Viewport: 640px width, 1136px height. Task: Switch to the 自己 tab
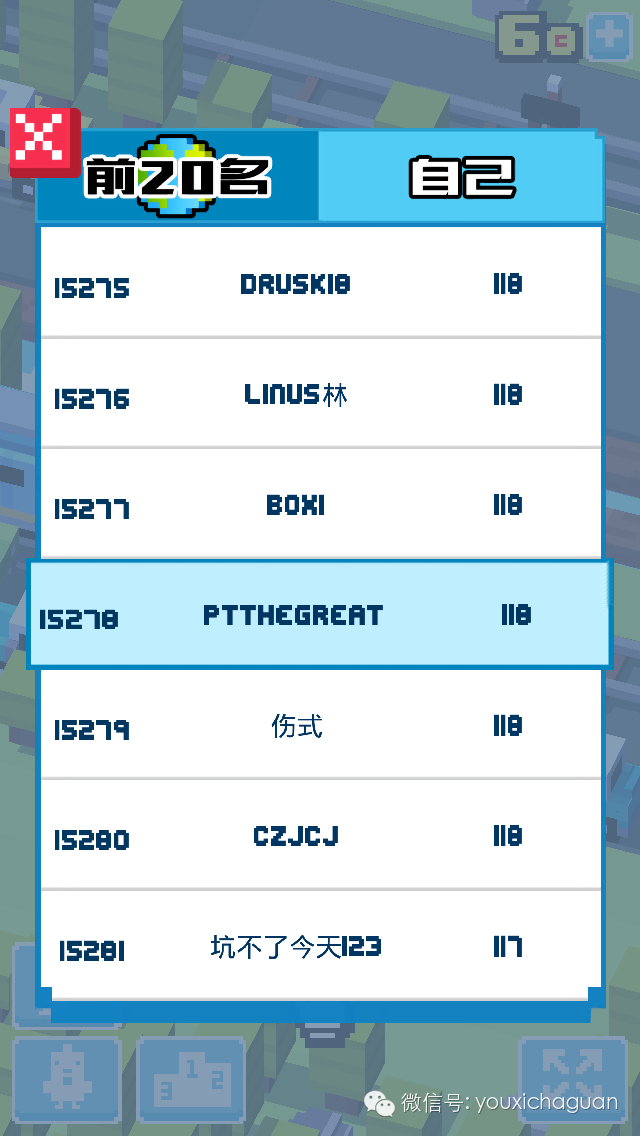(x=461, y=177)
